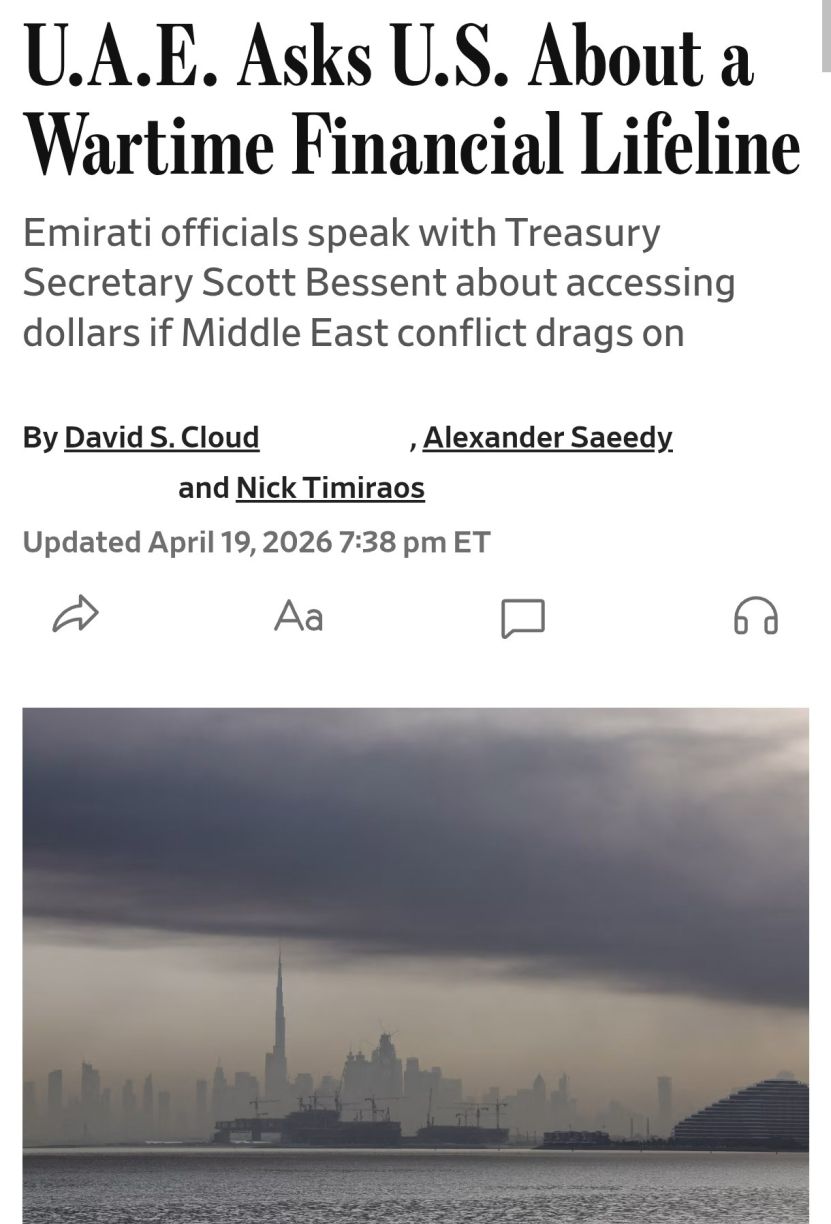Image resolution: width=831 pixels, height=1224 pixels.
Task: Click the Nick Timiraos byline link
Action: 330,488
